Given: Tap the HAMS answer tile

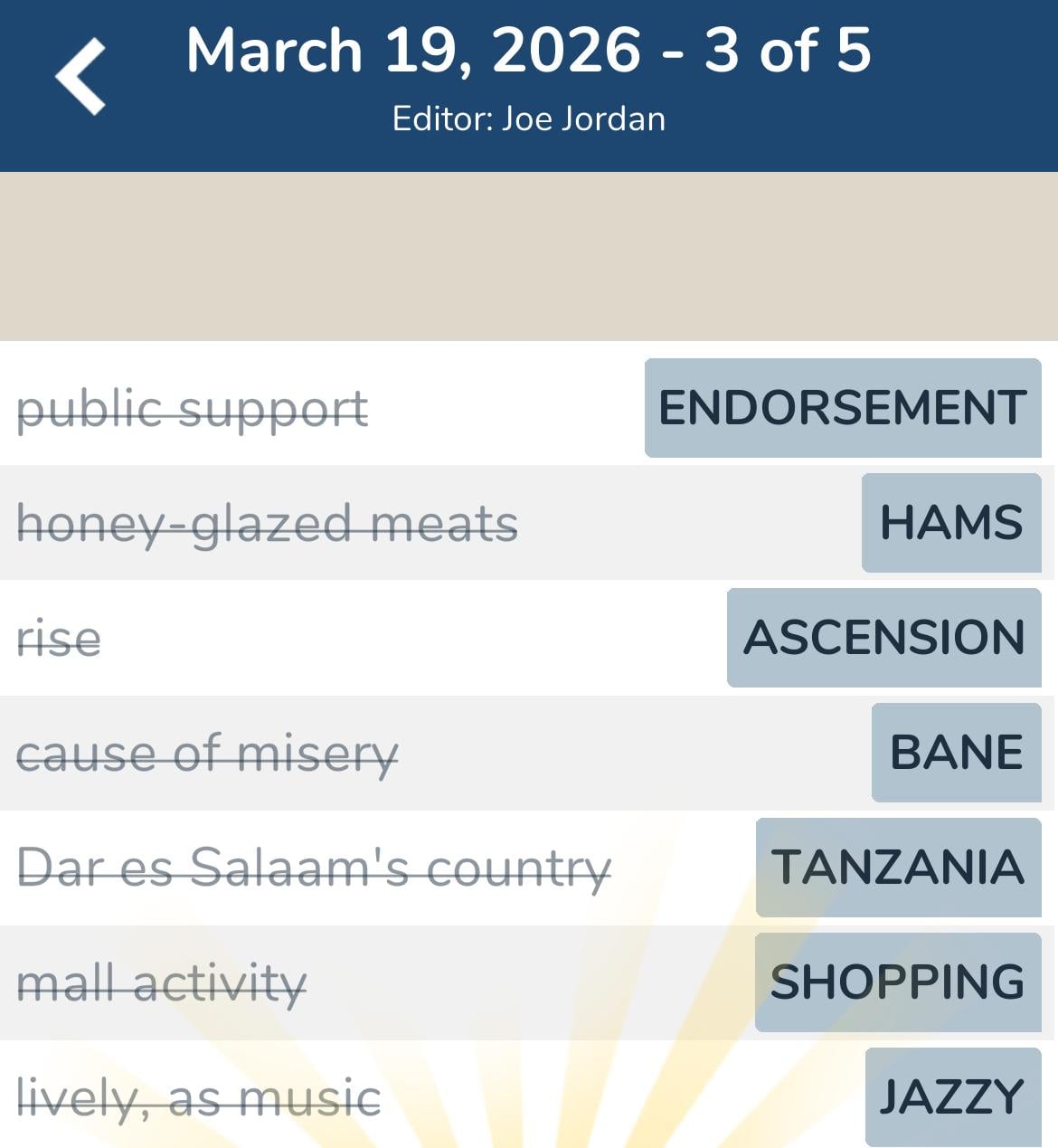Looking at the screenshot, I should [x=951, y=523].
